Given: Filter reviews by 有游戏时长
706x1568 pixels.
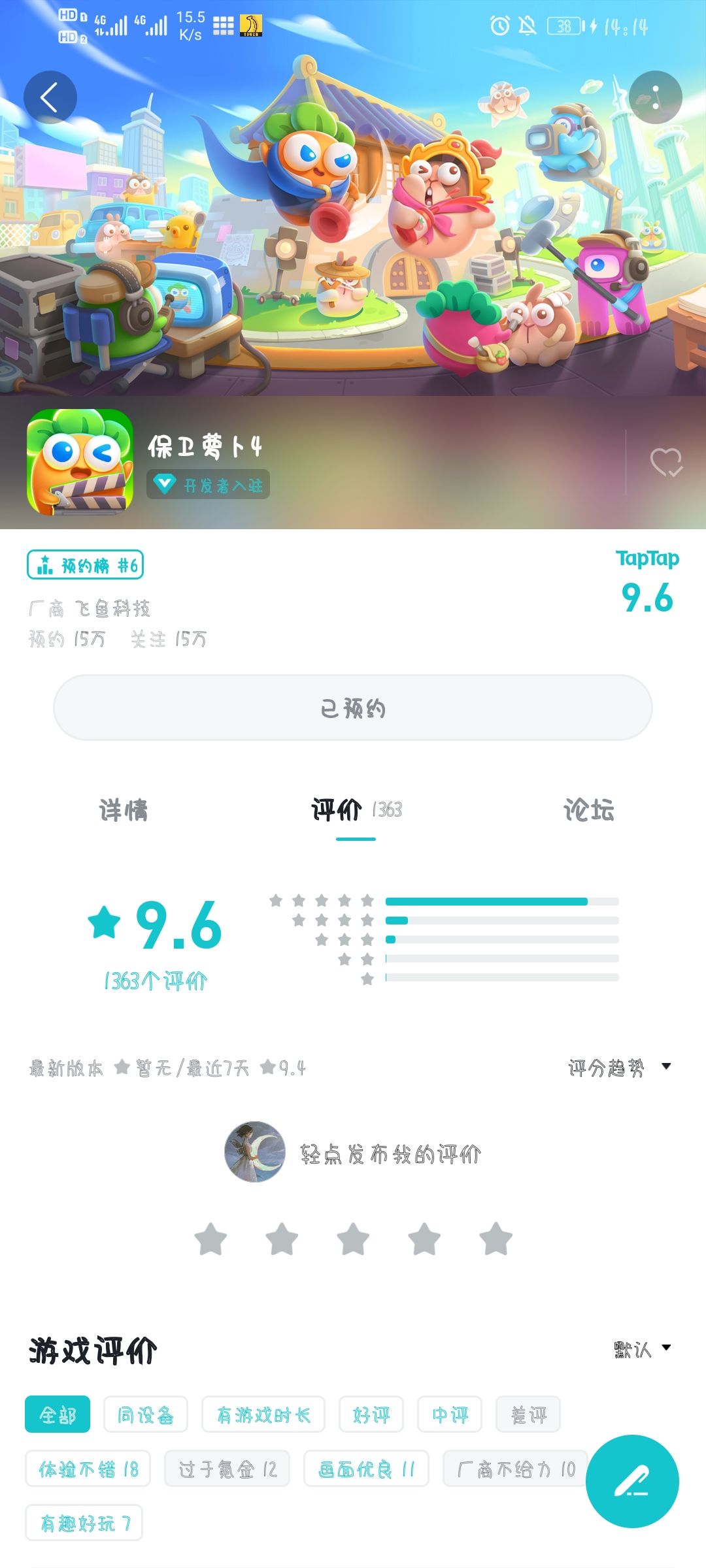Looking at the screenshot, I should [263, 1414].
